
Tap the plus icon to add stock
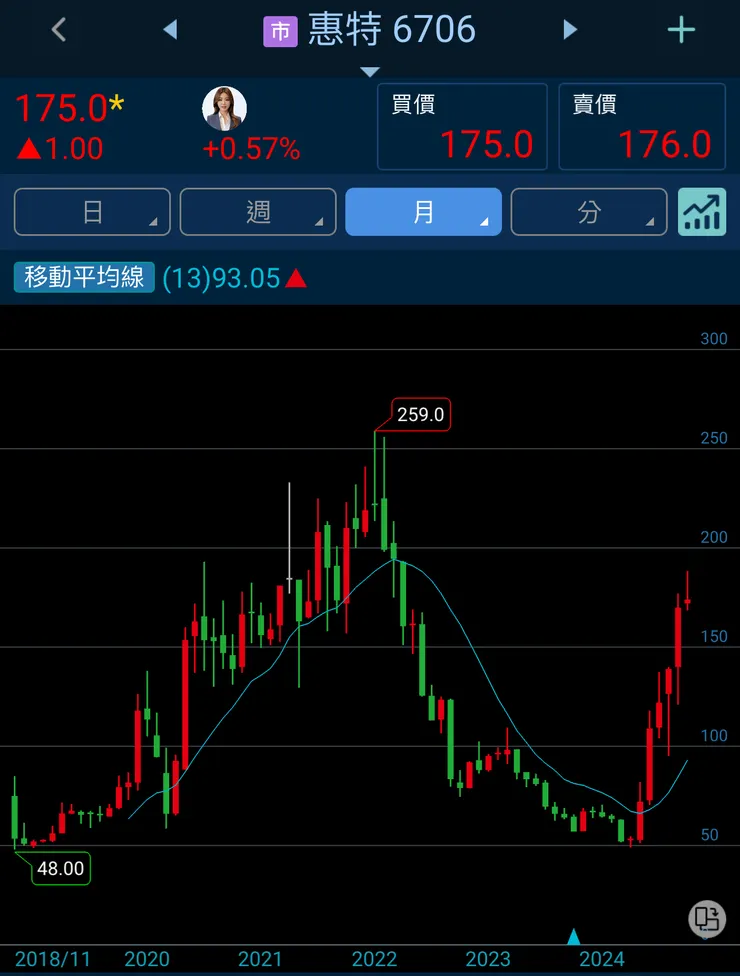(681, 30)
